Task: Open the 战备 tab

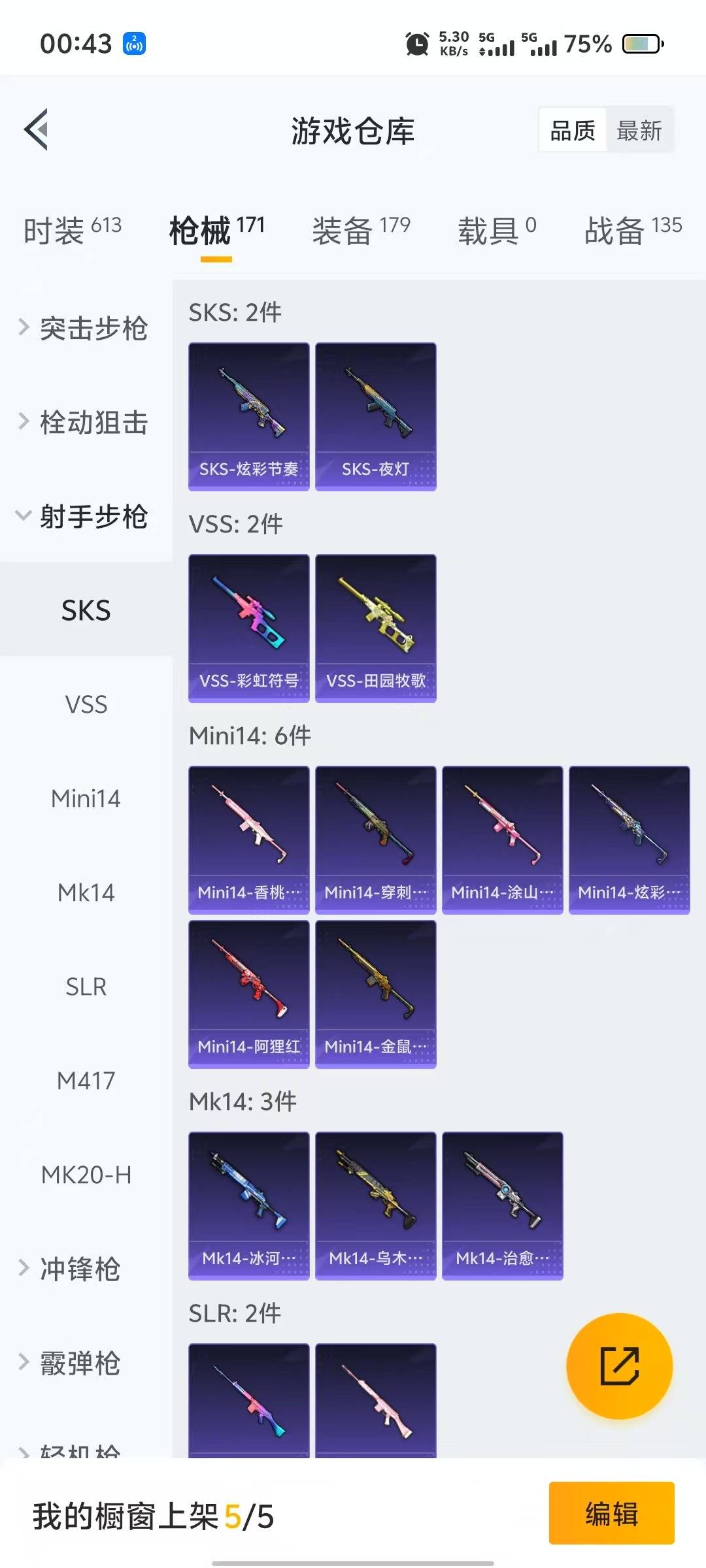Action: 633,230
